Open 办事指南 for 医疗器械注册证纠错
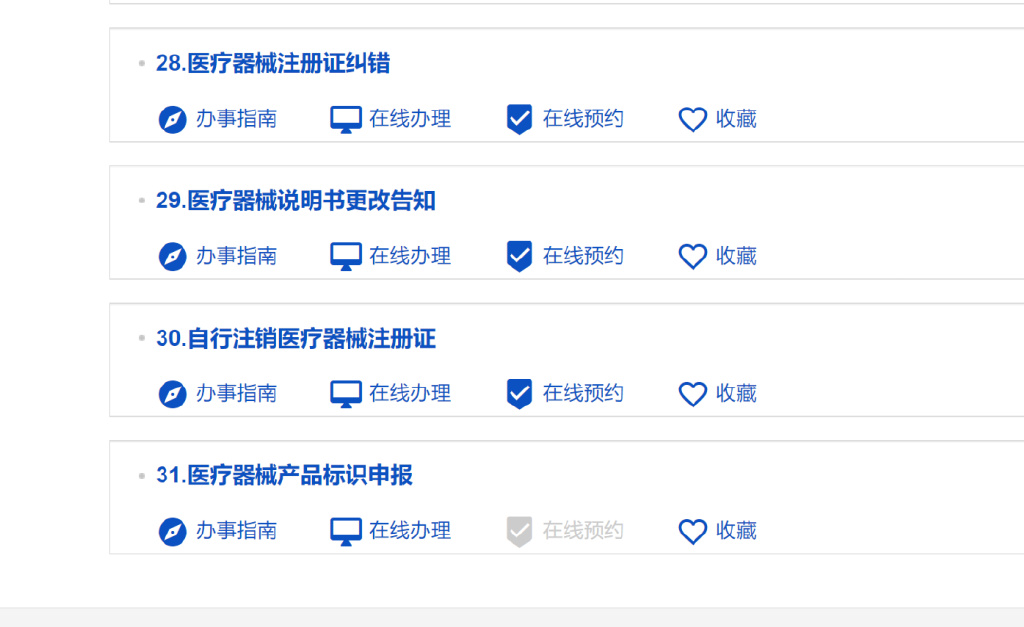Screen dimensions: 1024x627 pos(218,119)
